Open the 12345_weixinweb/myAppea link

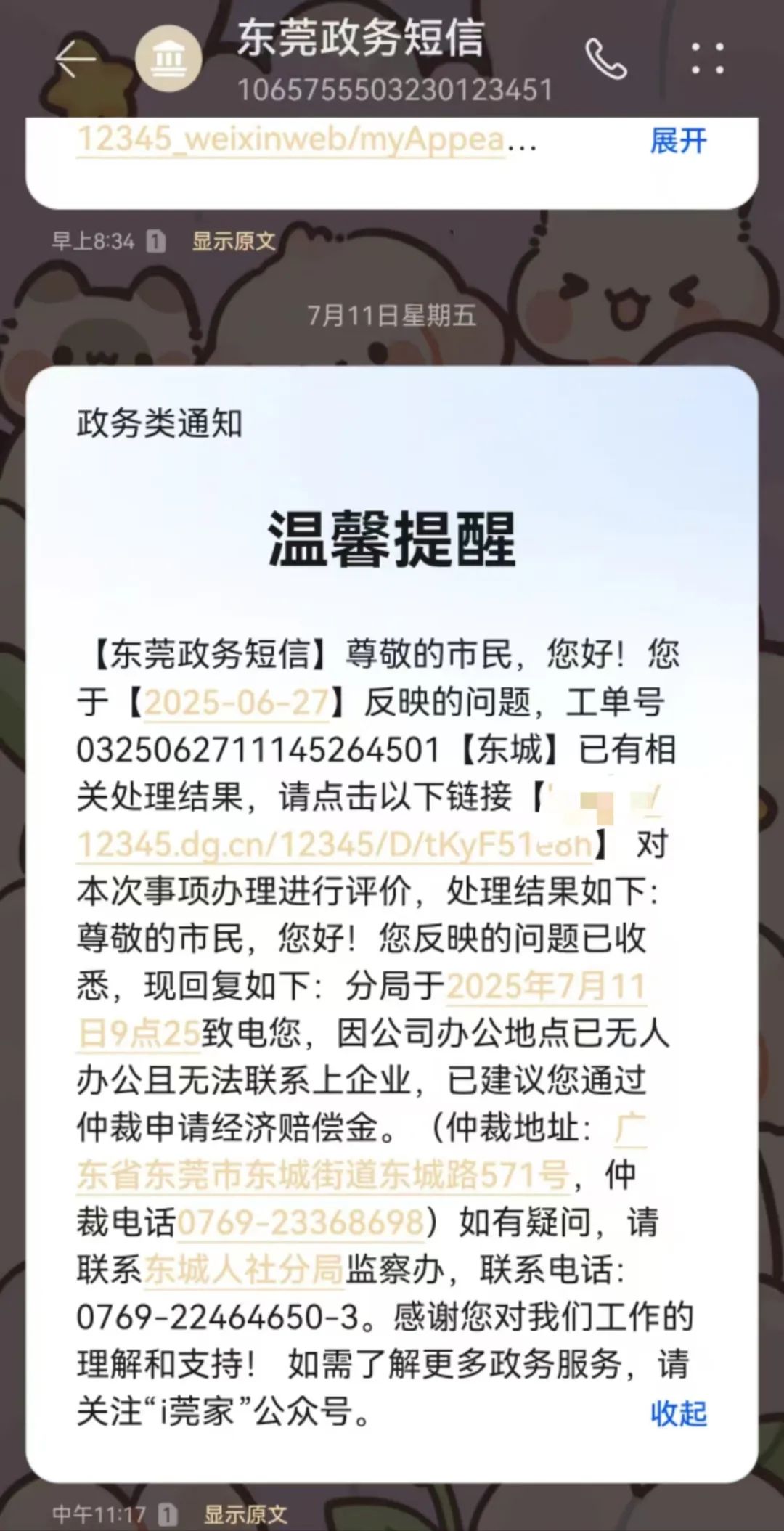click(x=290, y=139)
